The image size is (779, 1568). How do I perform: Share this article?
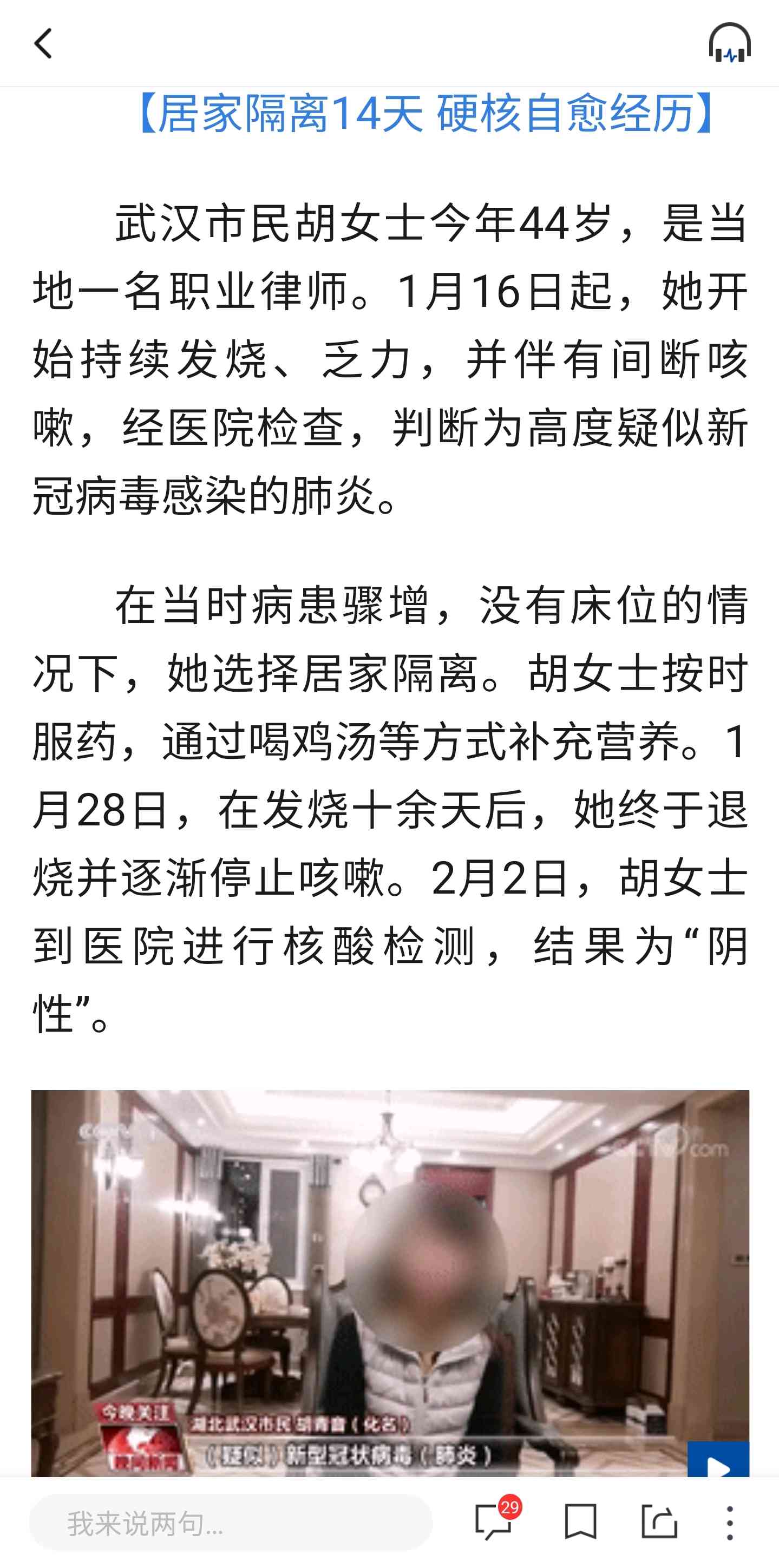[659, 1522]
